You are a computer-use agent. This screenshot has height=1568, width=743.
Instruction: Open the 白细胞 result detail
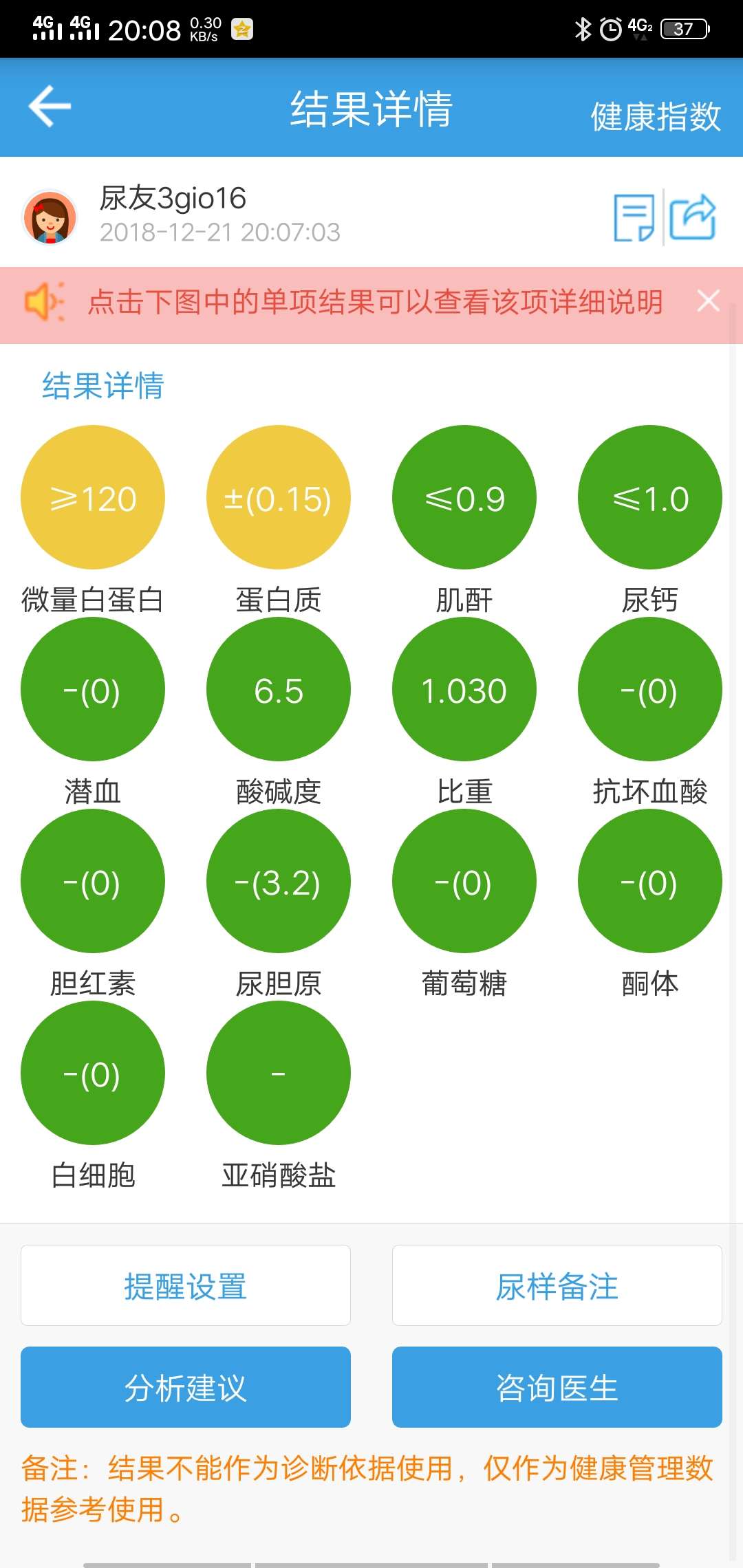click(92, 1074)
